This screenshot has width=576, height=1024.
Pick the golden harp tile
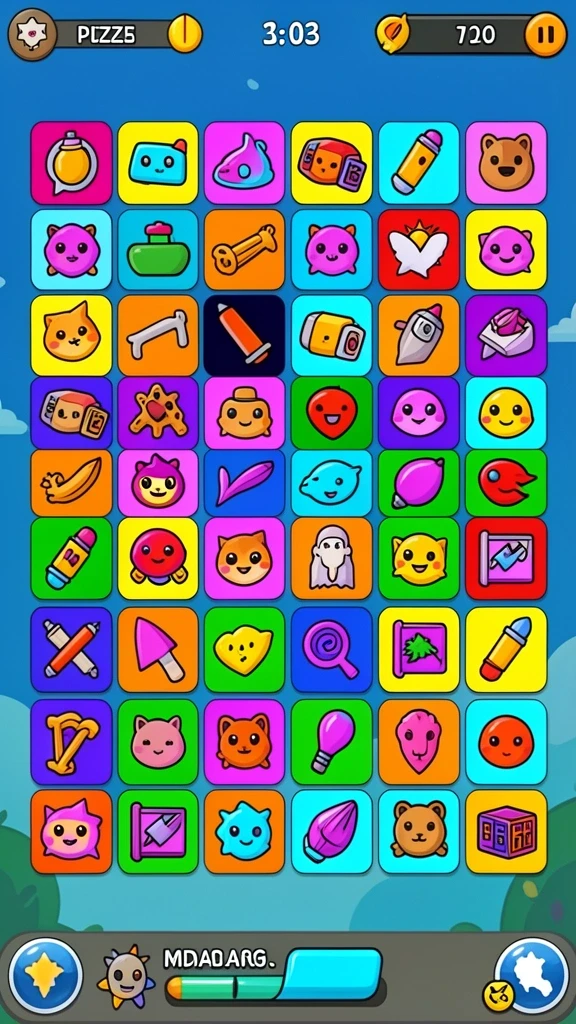tap(71, 742)
